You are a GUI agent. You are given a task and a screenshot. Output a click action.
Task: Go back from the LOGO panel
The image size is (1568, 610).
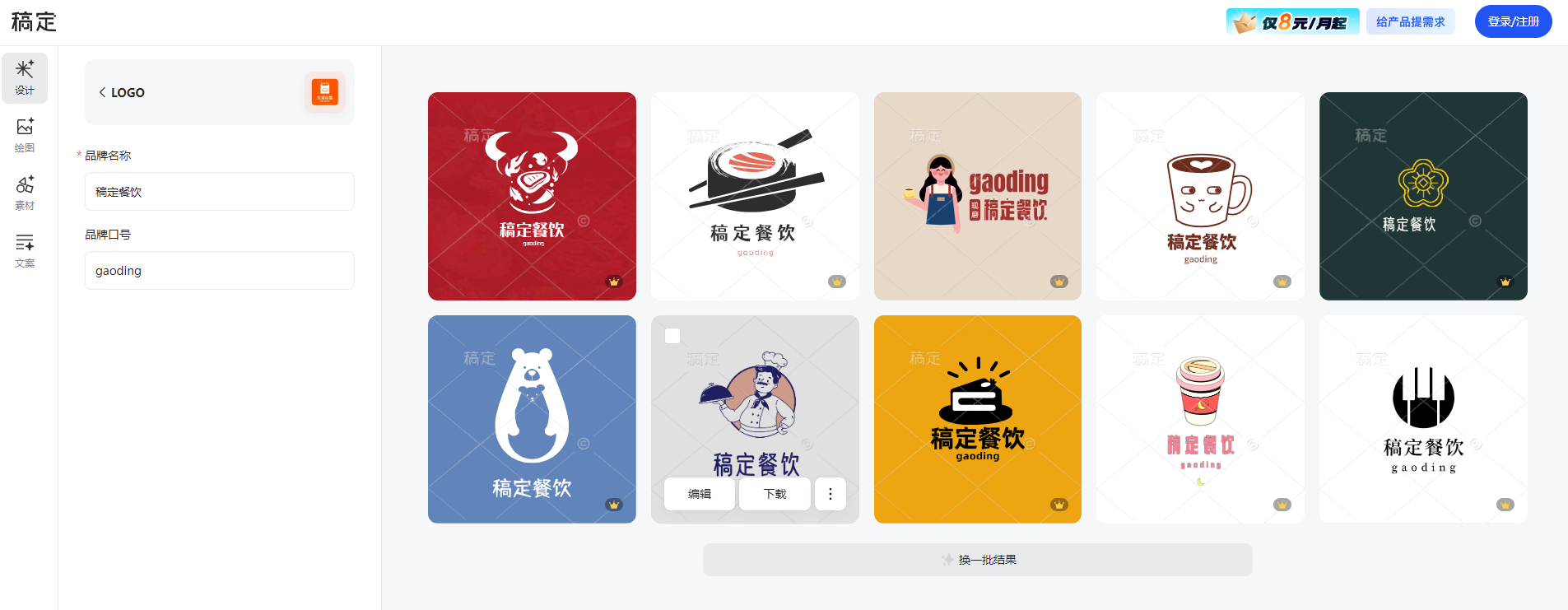pyautogui.click(x=103, y=92)
